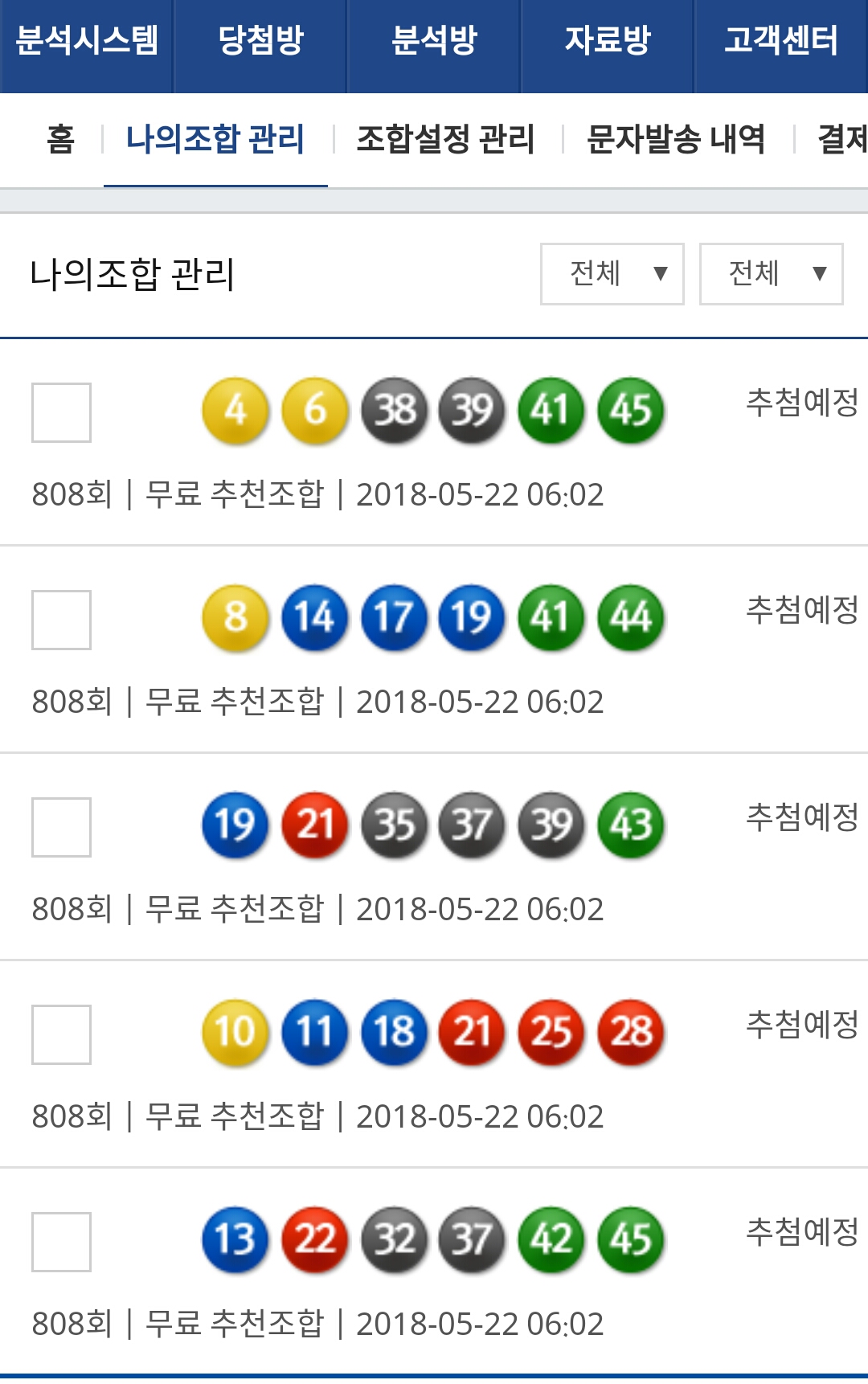The image size is (868, 1384).
Task: Open the 자료방 section
Action: [x=608, y=42]
